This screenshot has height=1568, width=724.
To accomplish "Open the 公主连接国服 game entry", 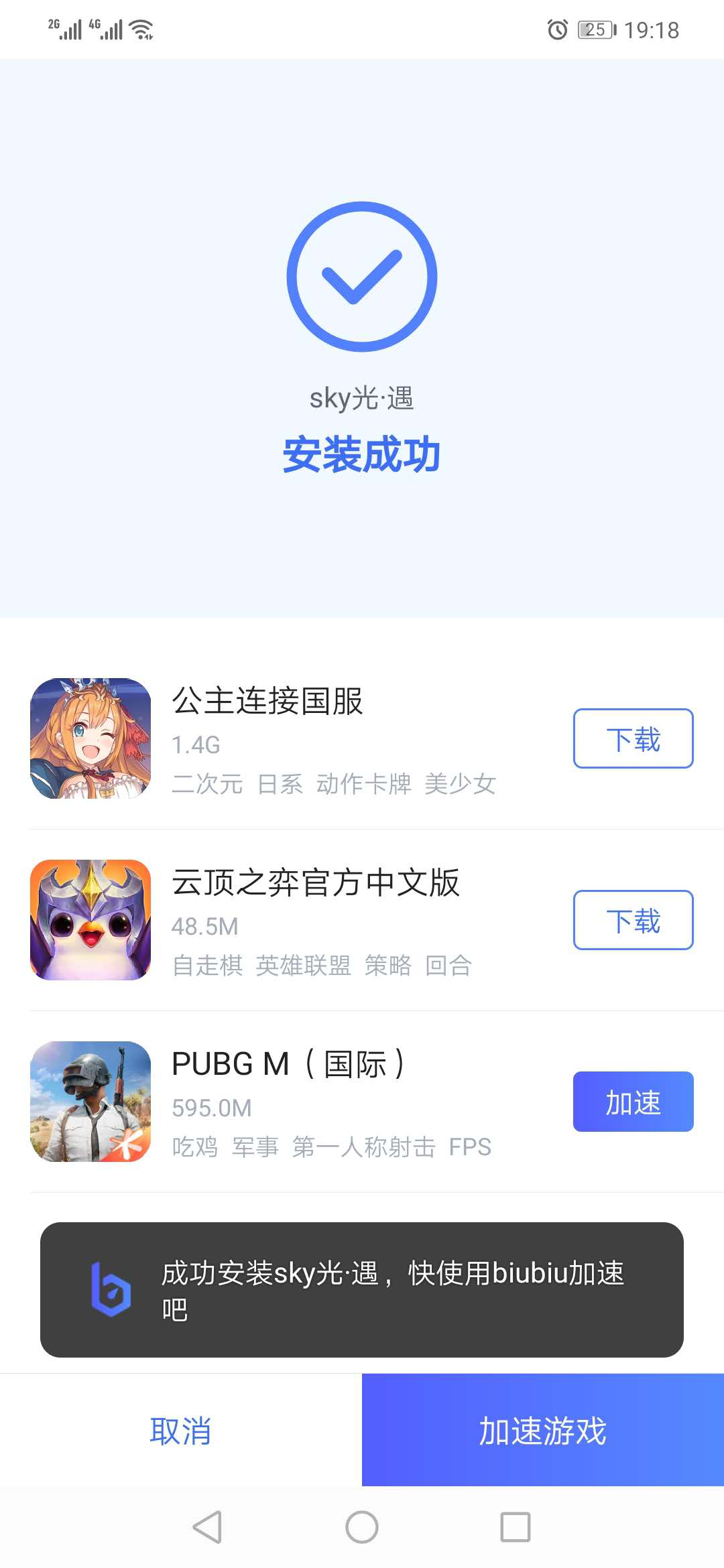I will (x=268, y=701).
